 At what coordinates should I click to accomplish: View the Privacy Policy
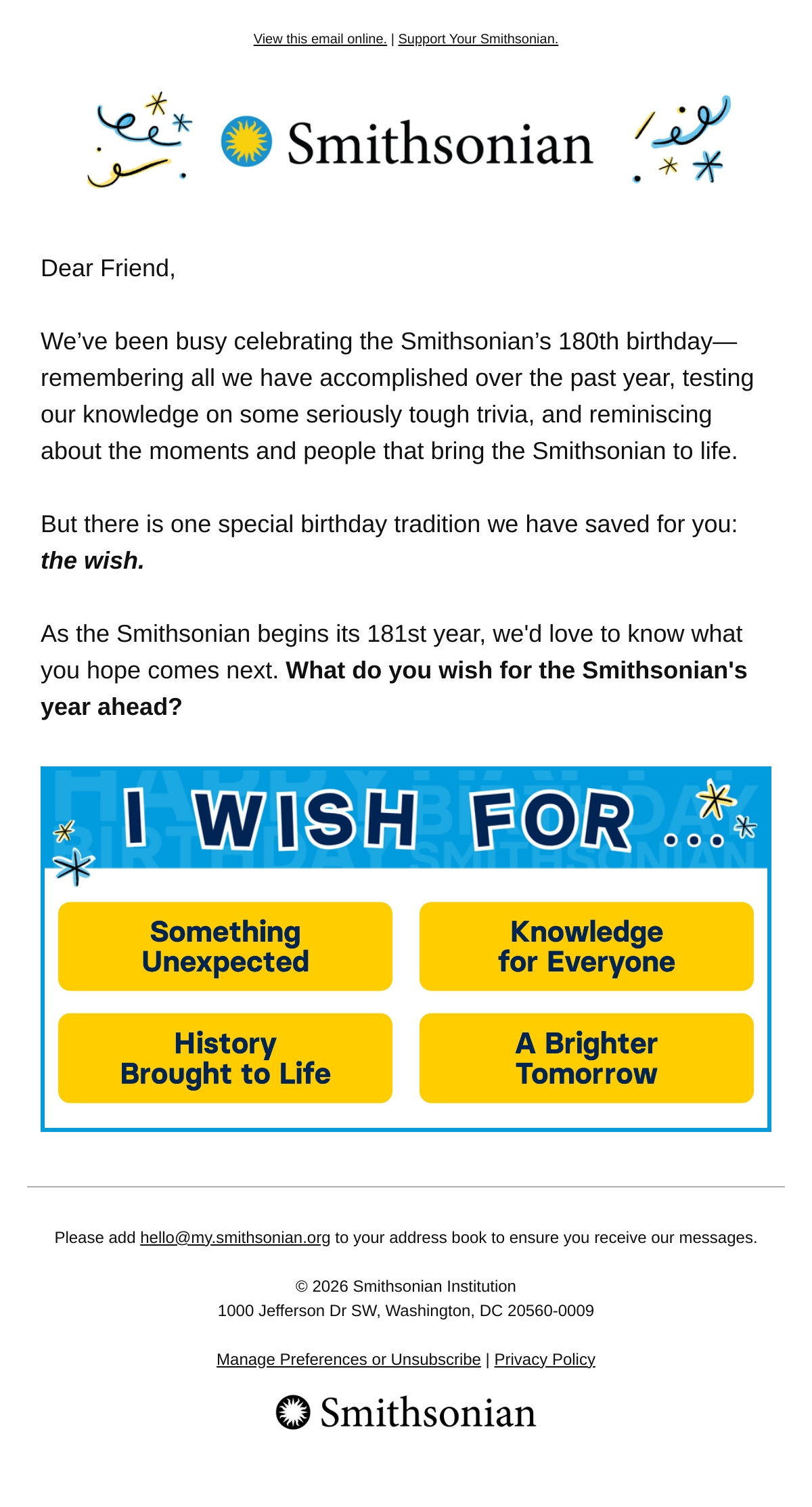coord(545,1359)
